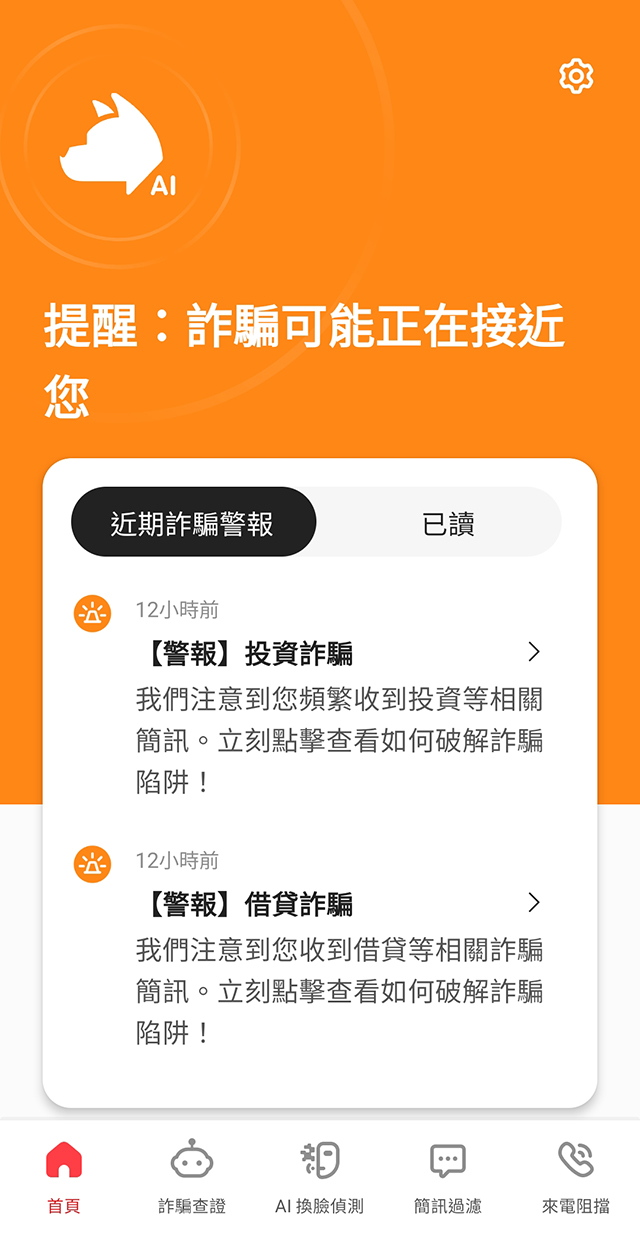The height and width of the screenshot is (1236, 640).
Task: Select the 近期詐騙警報 tab
Action: (193, 522)
